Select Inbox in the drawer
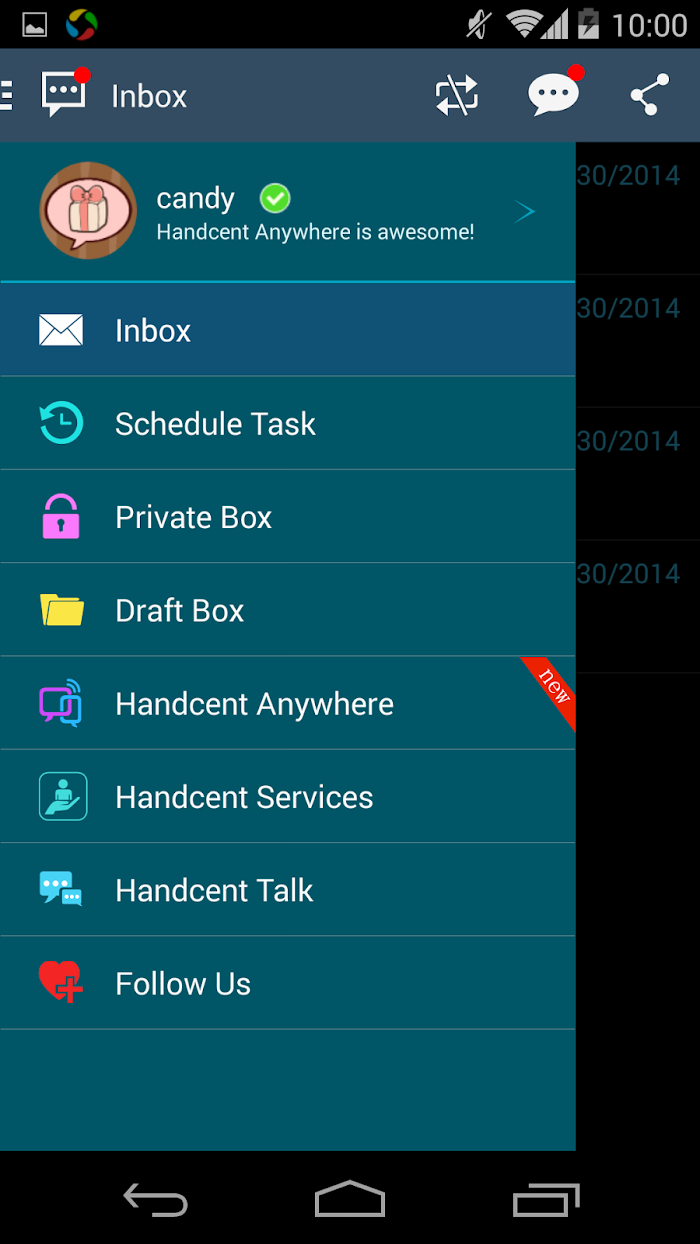This screenshot has height=1244, width=700. click(288, 330)
